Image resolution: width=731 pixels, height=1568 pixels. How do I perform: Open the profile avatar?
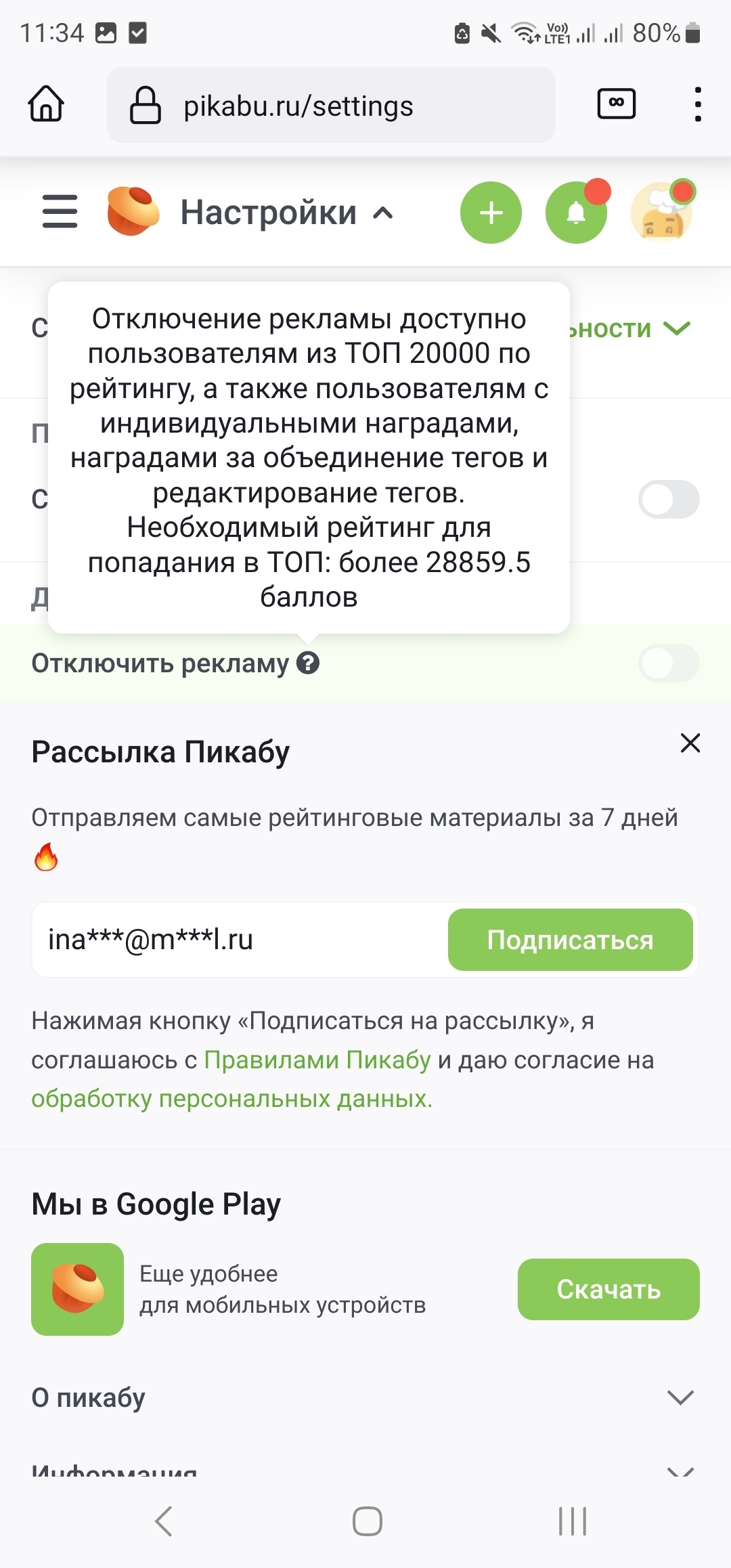coord(661,213)
